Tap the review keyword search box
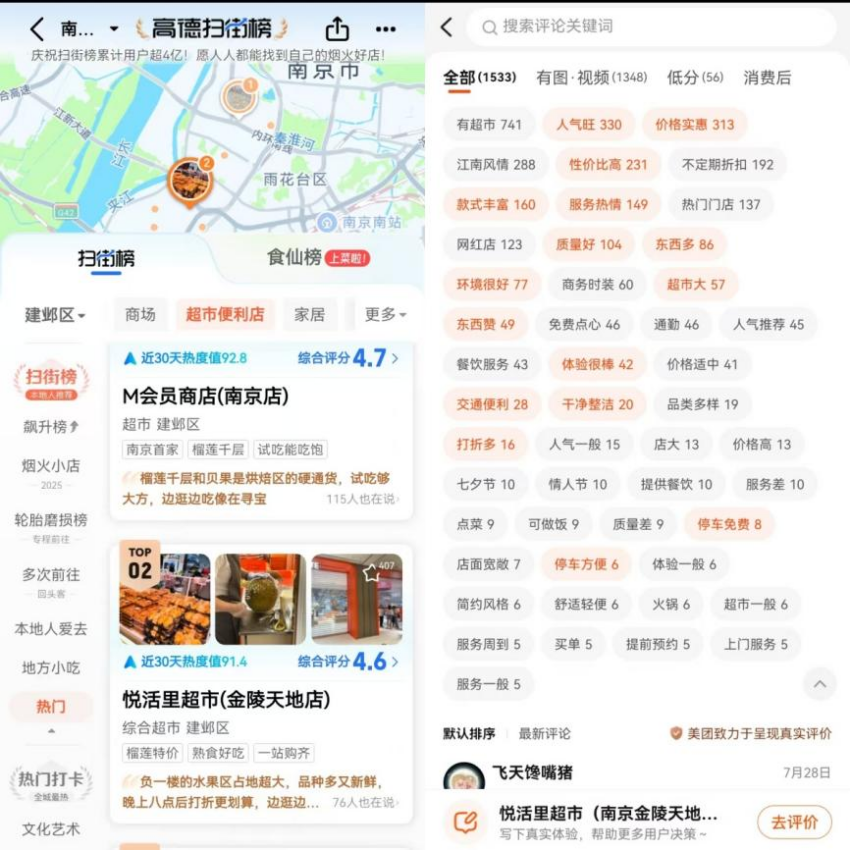Image resolution: width=851 pixels, height=851 pixels. pyautogui.click(x=650, y=27)
